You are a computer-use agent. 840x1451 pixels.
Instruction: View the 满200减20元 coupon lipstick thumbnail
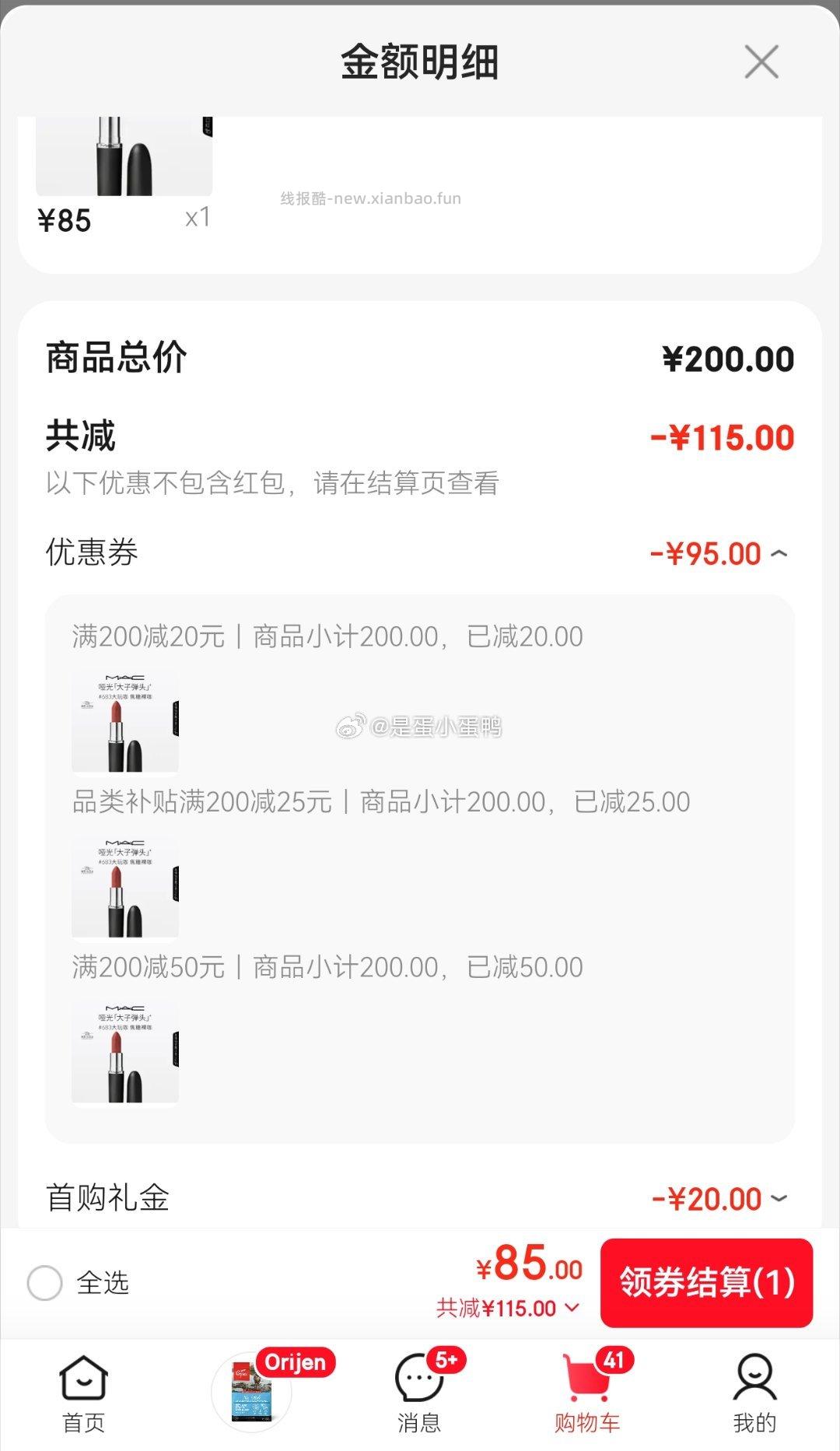coord(124,722)
